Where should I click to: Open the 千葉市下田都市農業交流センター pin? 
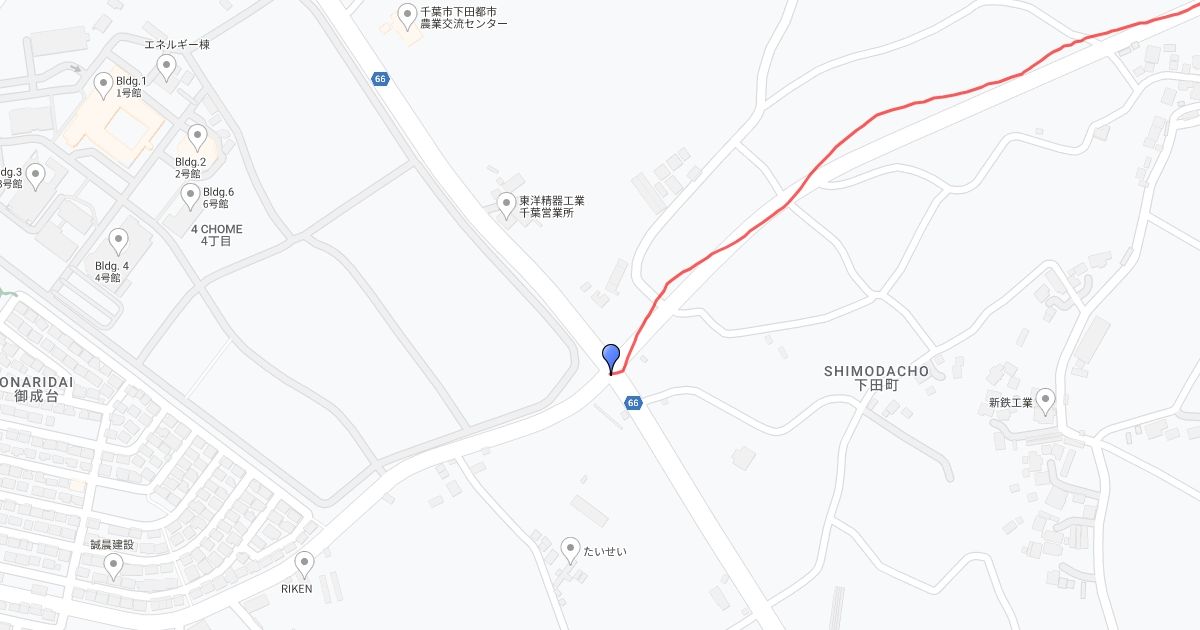coord(407,15)
